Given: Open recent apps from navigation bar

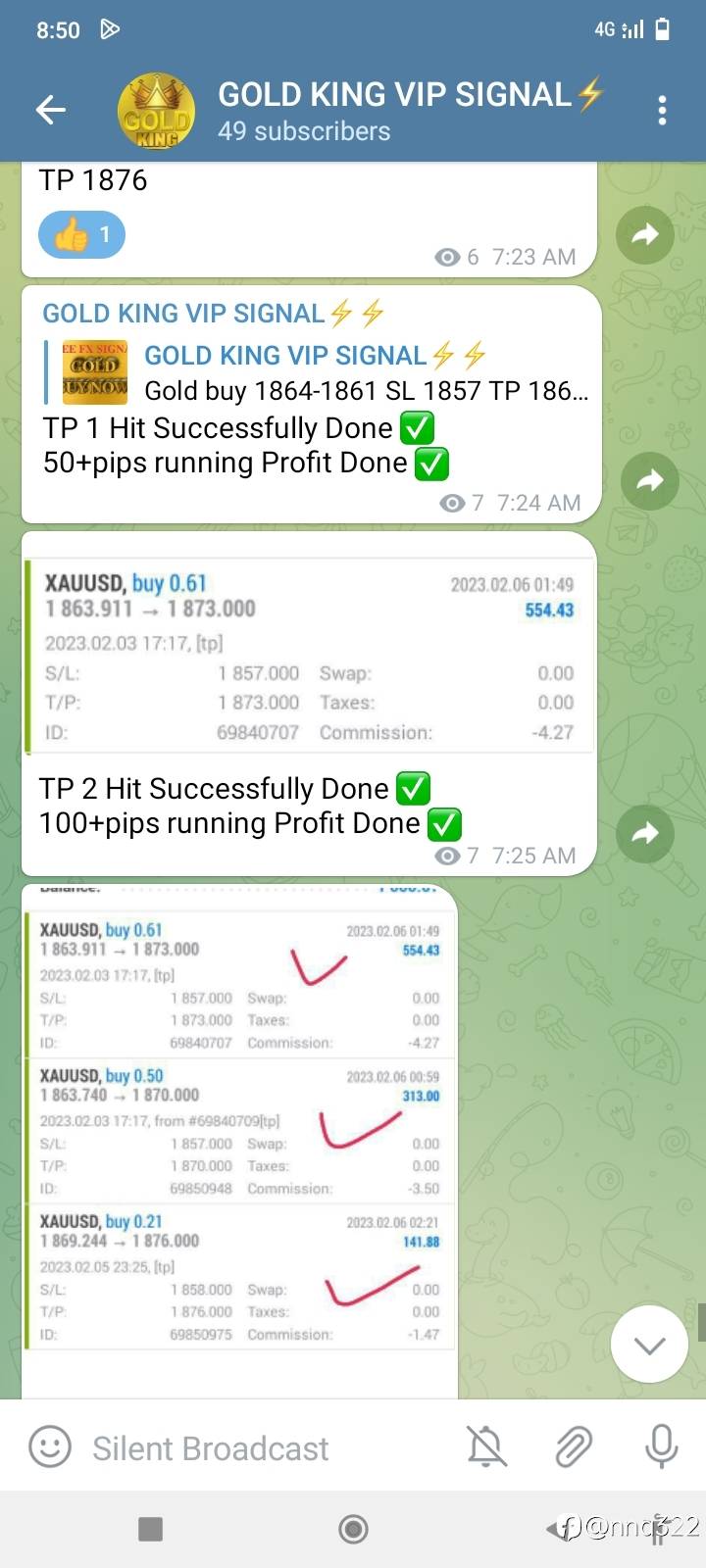Looking at the screenshot, I should [x=150, y=1529].
